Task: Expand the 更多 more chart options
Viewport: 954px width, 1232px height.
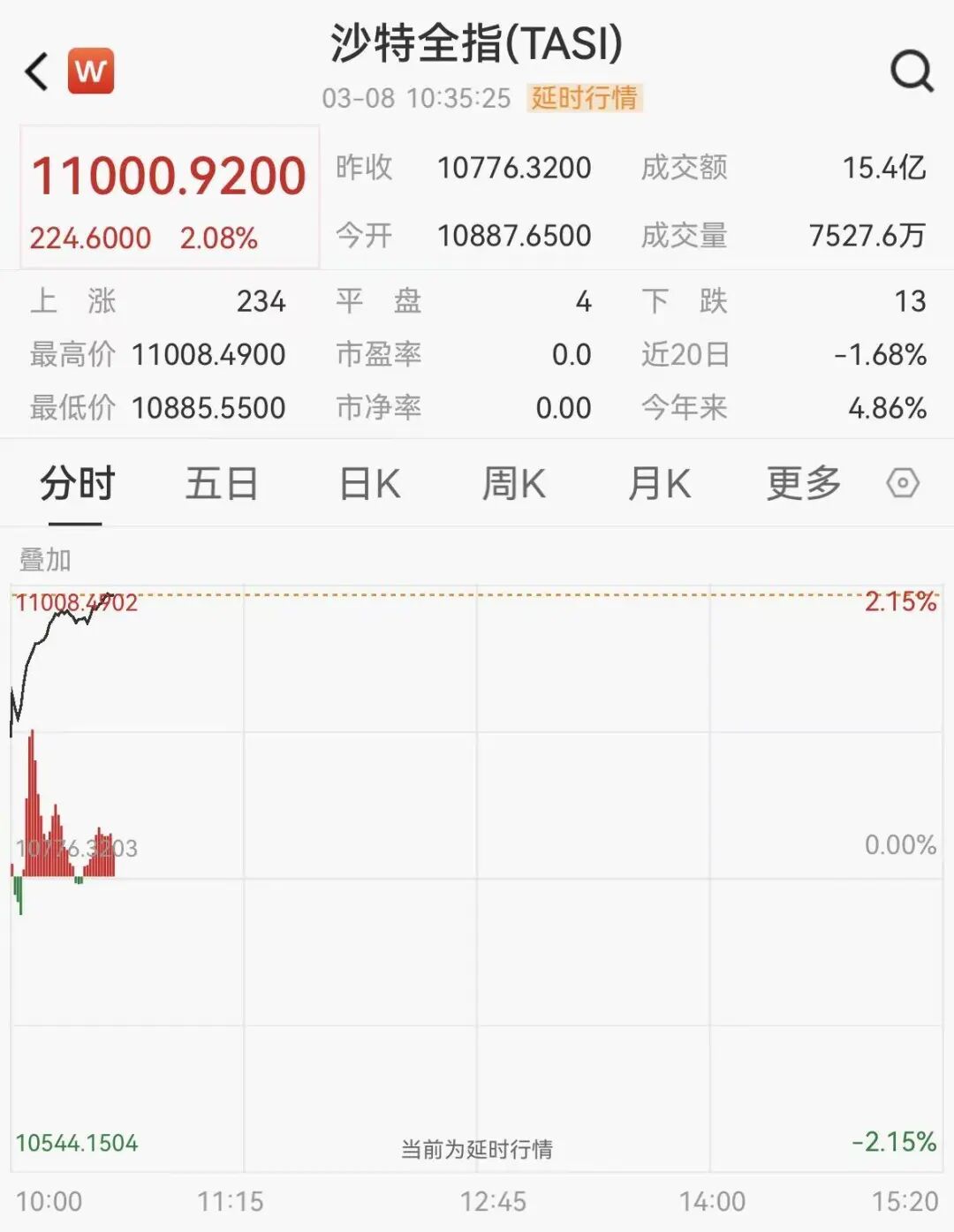Action: click(x=802, y=484)
